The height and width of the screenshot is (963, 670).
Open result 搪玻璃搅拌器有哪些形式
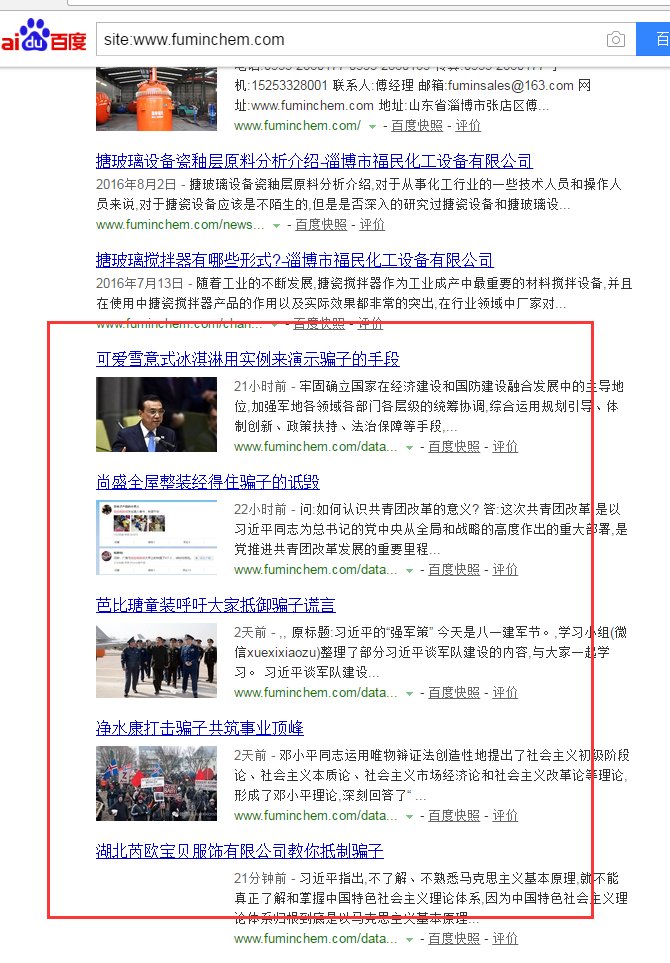point(294,260)
